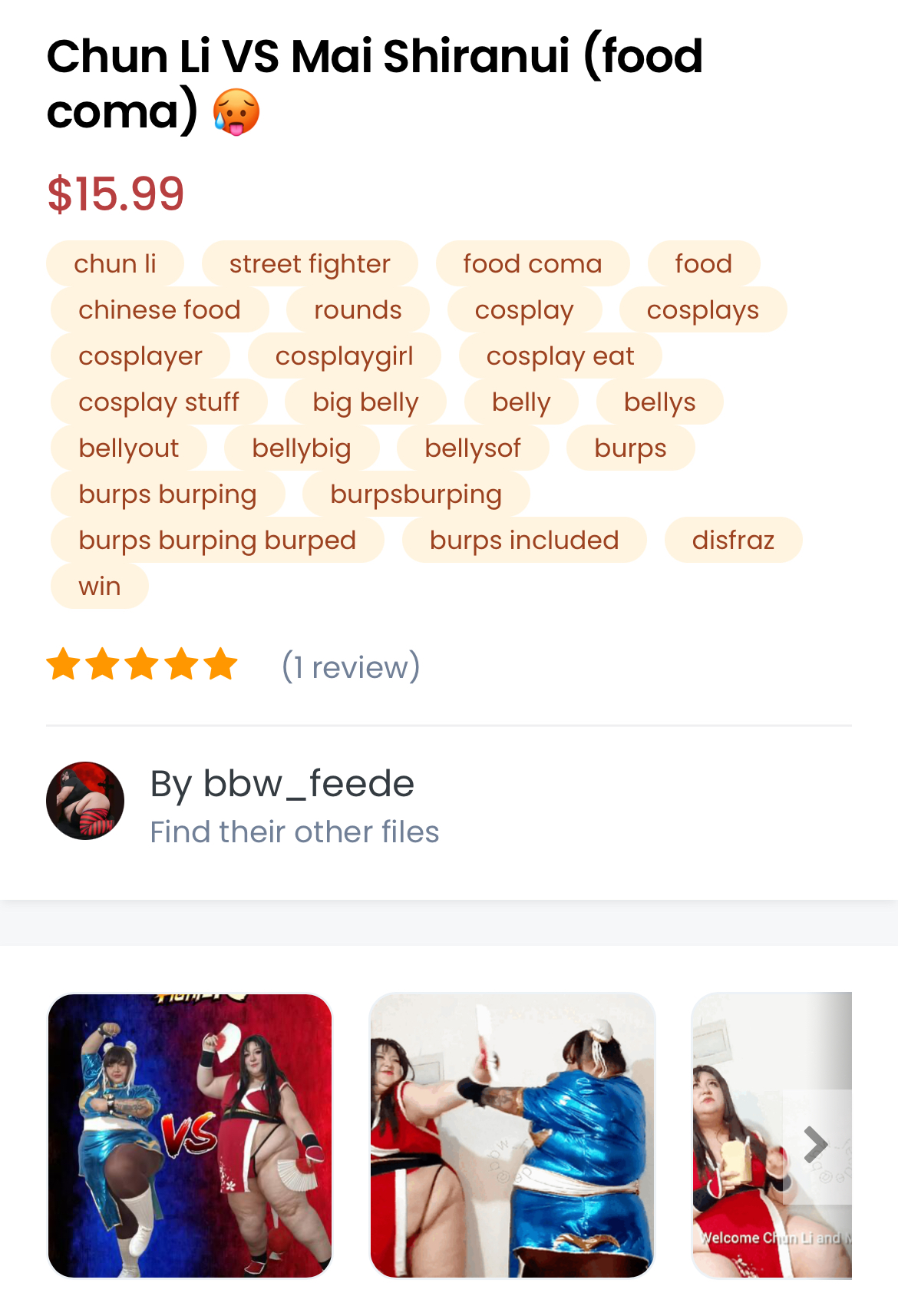Select the "big belly" tag
This screenshot has height=1316, width=898.
pyautogui.click(x=365, y=402)
